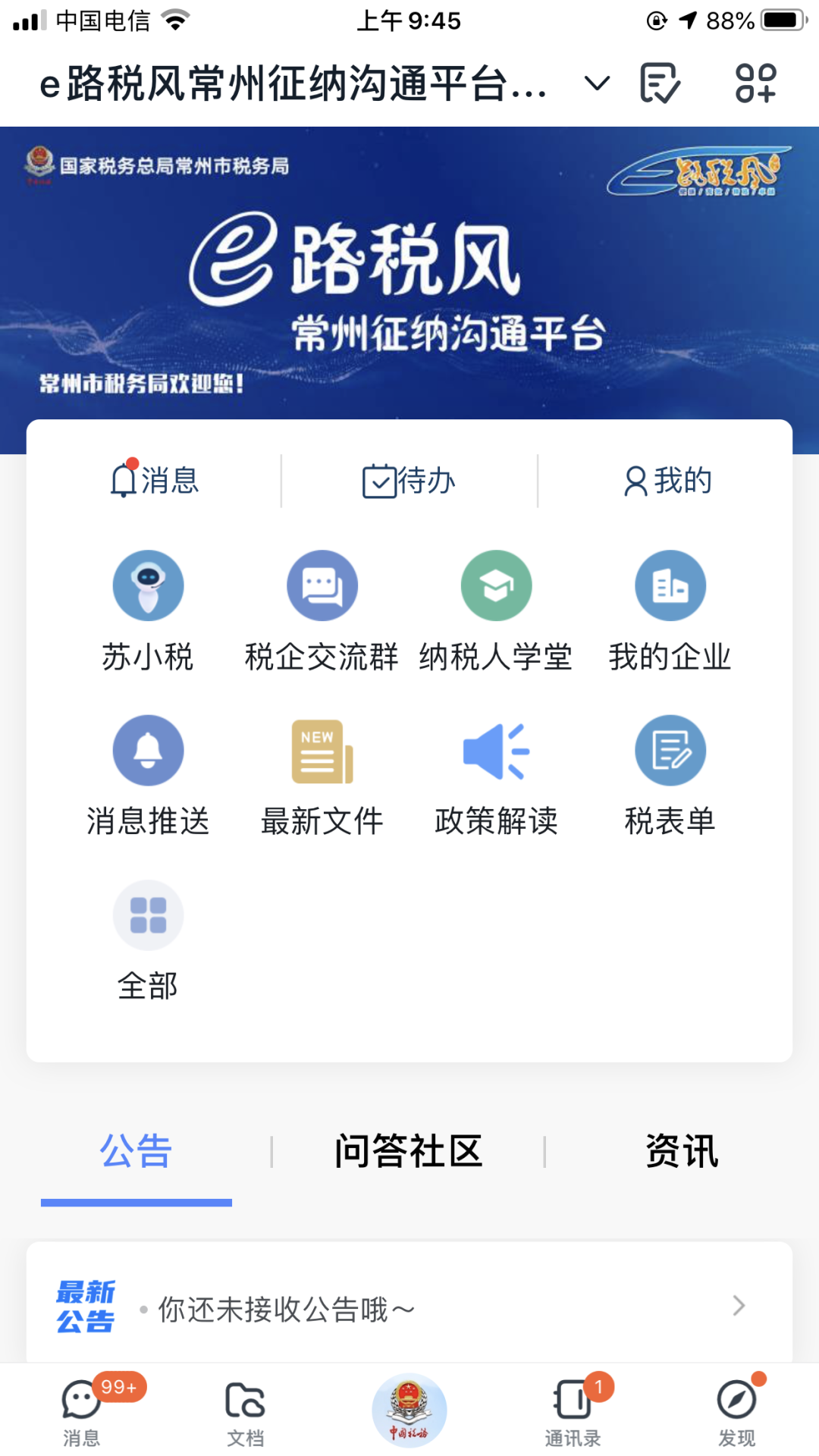Switch to the 通讯录 bottom tab
The image size is (819, 1456).
573,1410
